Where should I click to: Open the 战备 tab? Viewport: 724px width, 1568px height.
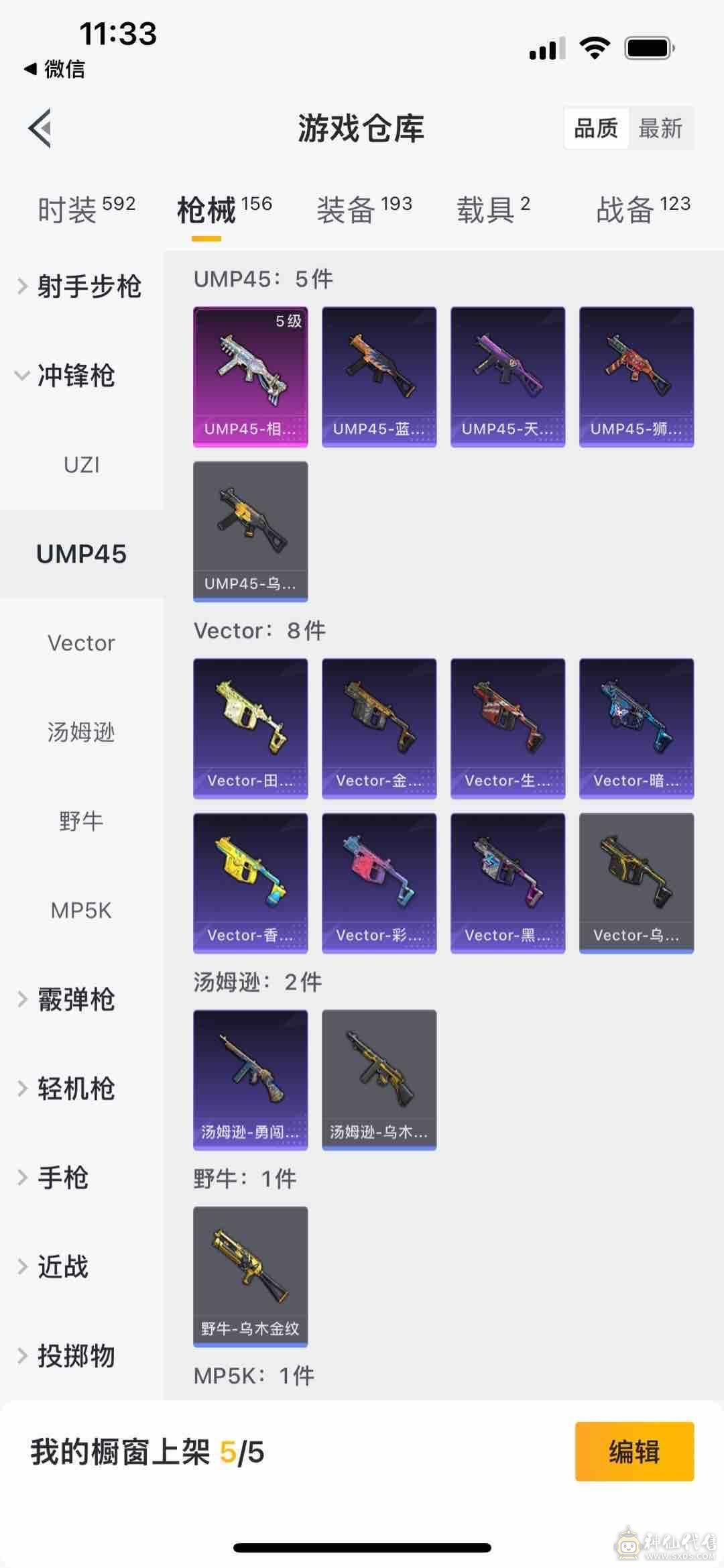tap(642, 209)
